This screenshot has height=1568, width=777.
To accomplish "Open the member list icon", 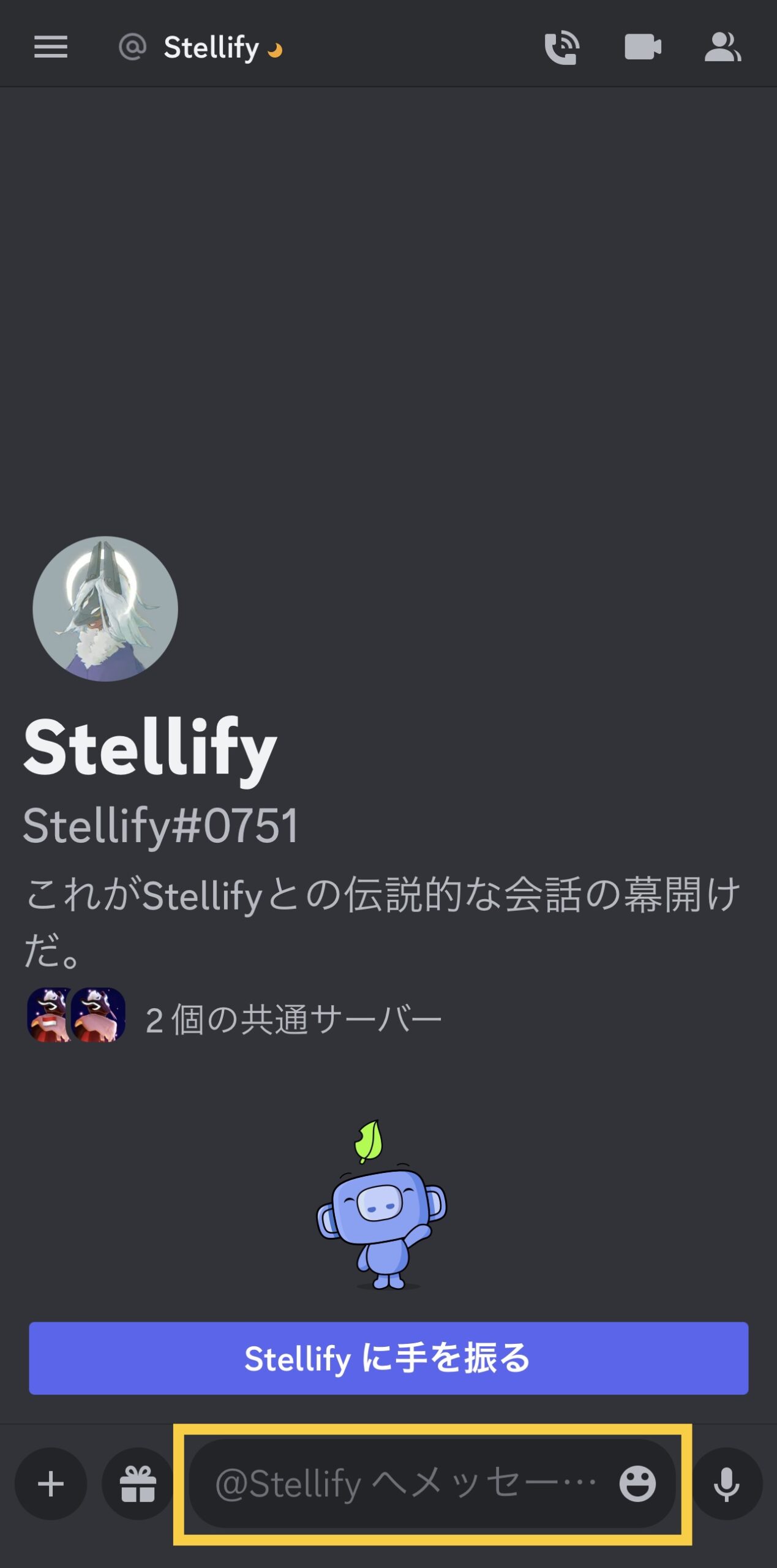I will [723, 47].
